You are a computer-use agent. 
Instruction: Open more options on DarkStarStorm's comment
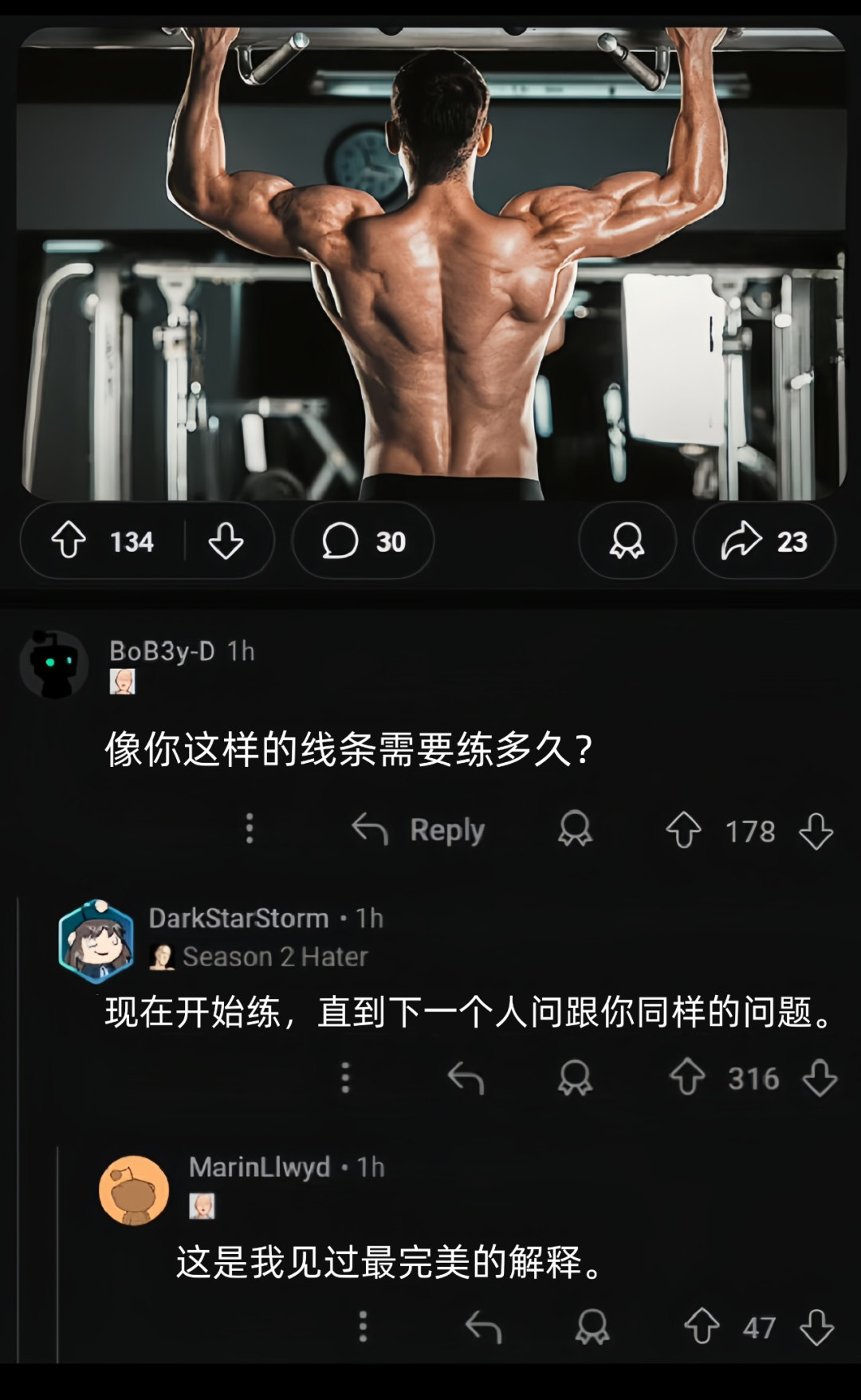point(345,1078)
